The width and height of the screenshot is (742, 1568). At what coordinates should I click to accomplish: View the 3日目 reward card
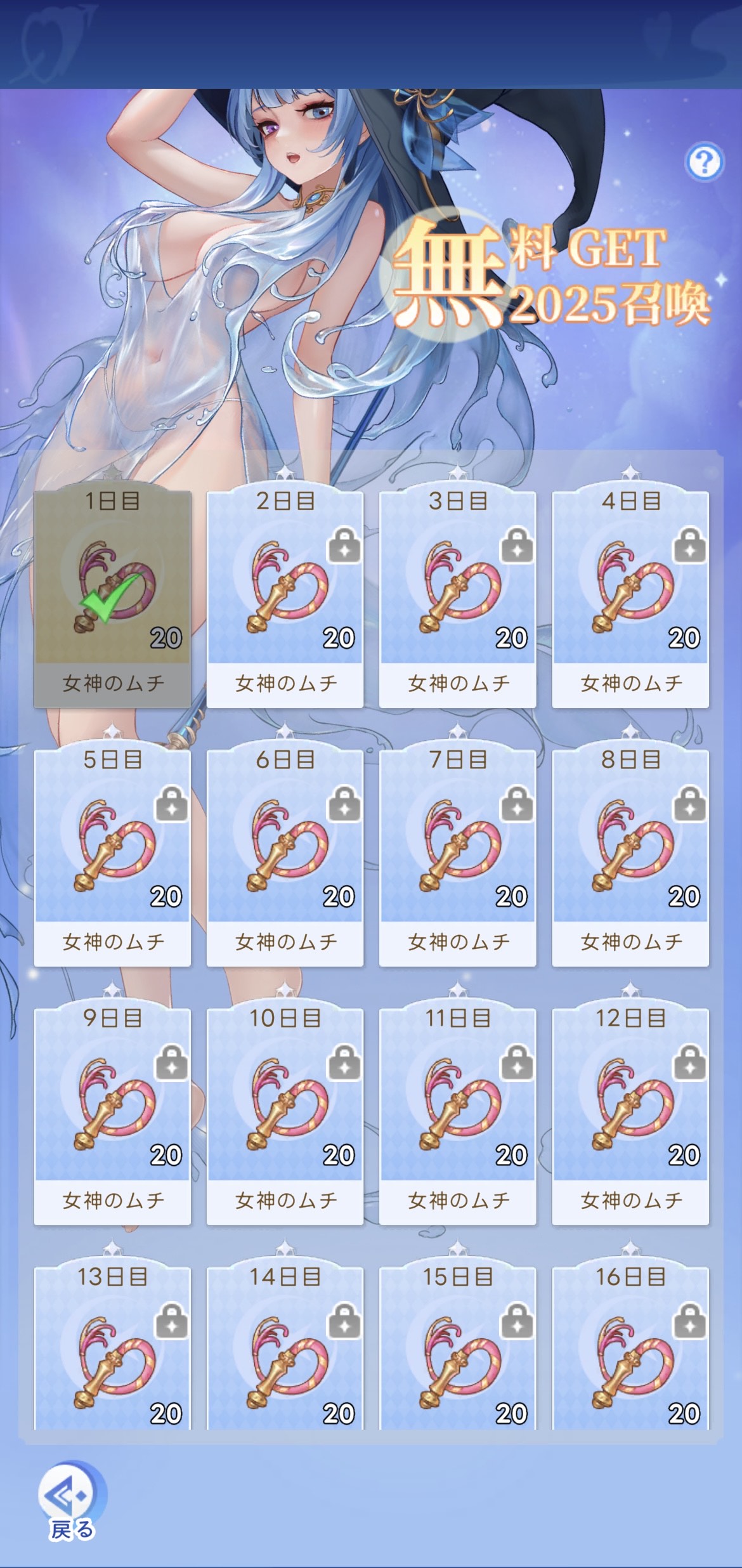click(x=458, y=598)
